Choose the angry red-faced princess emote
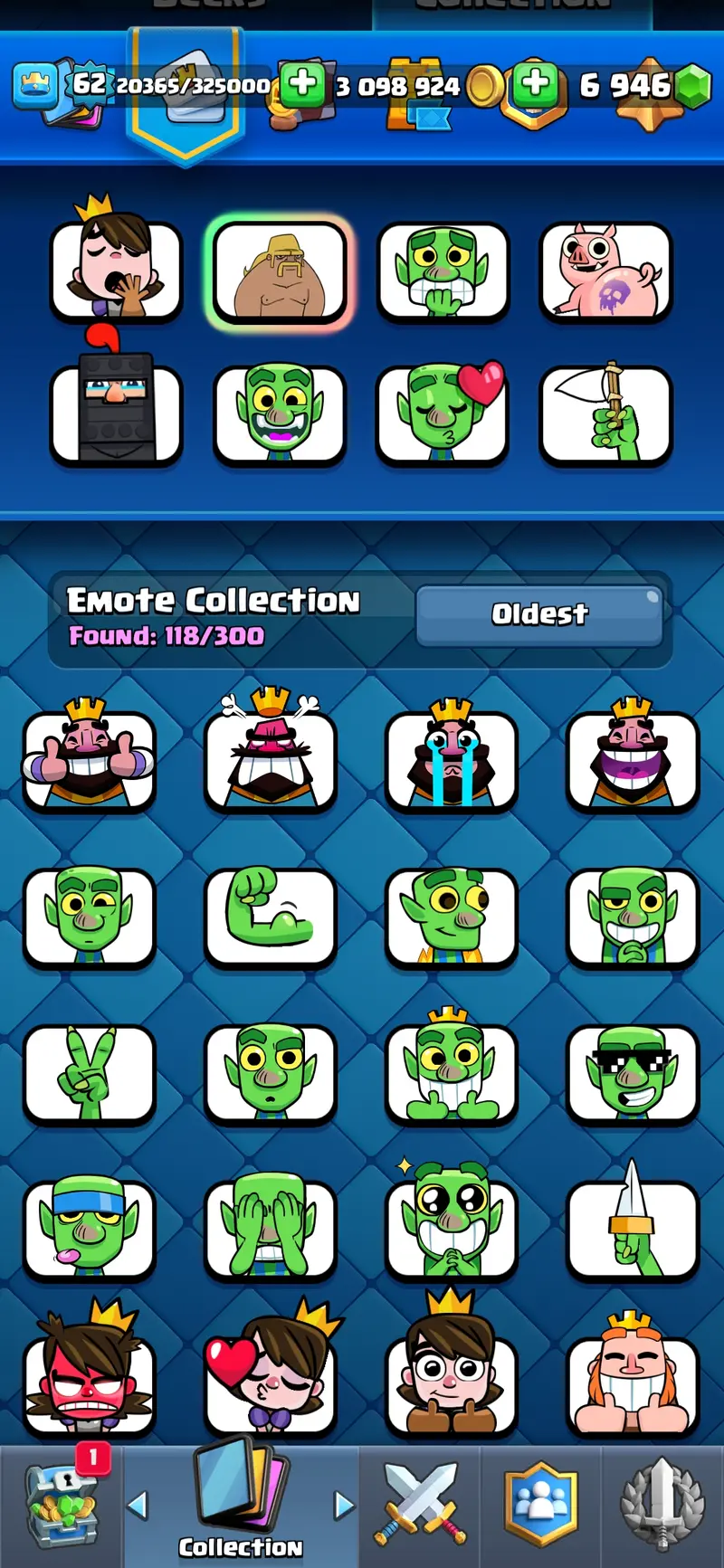This screenshot has height=1568, width=724. 89,1384
